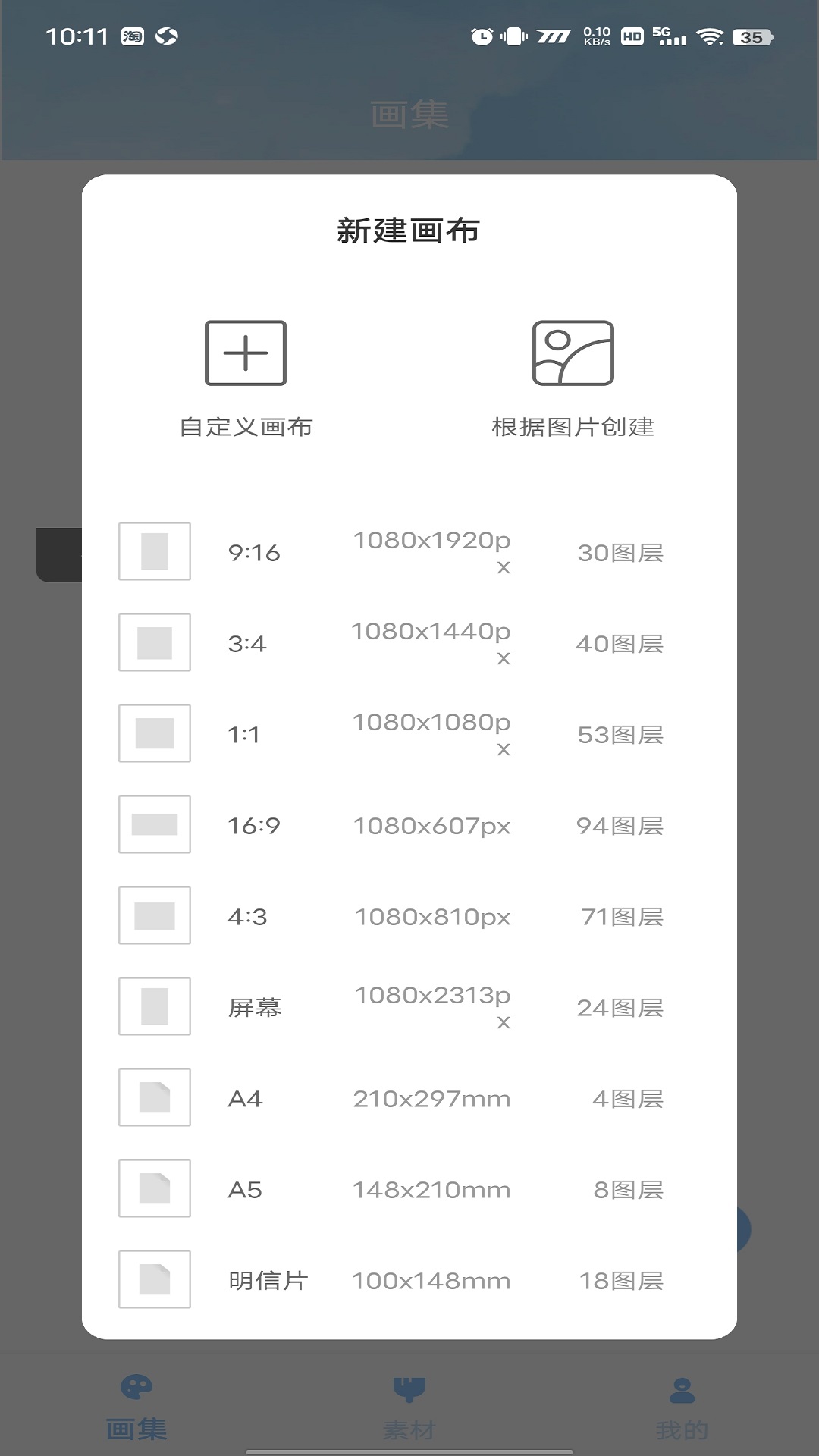Select the 9:16 canvas preset
Screen dimensions: 819x1456
coord(409,552)
